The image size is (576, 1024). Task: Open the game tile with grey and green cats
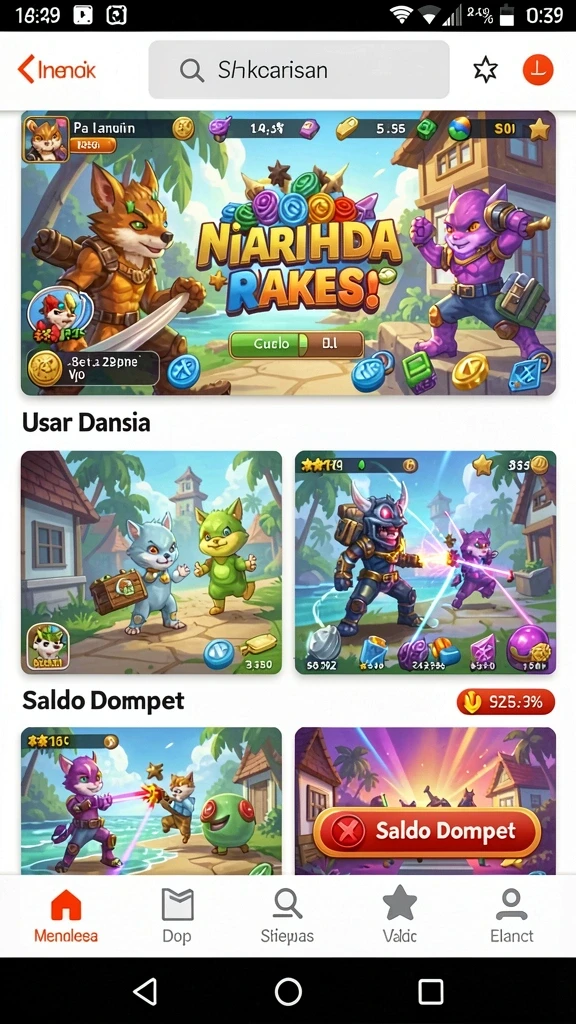152,562
